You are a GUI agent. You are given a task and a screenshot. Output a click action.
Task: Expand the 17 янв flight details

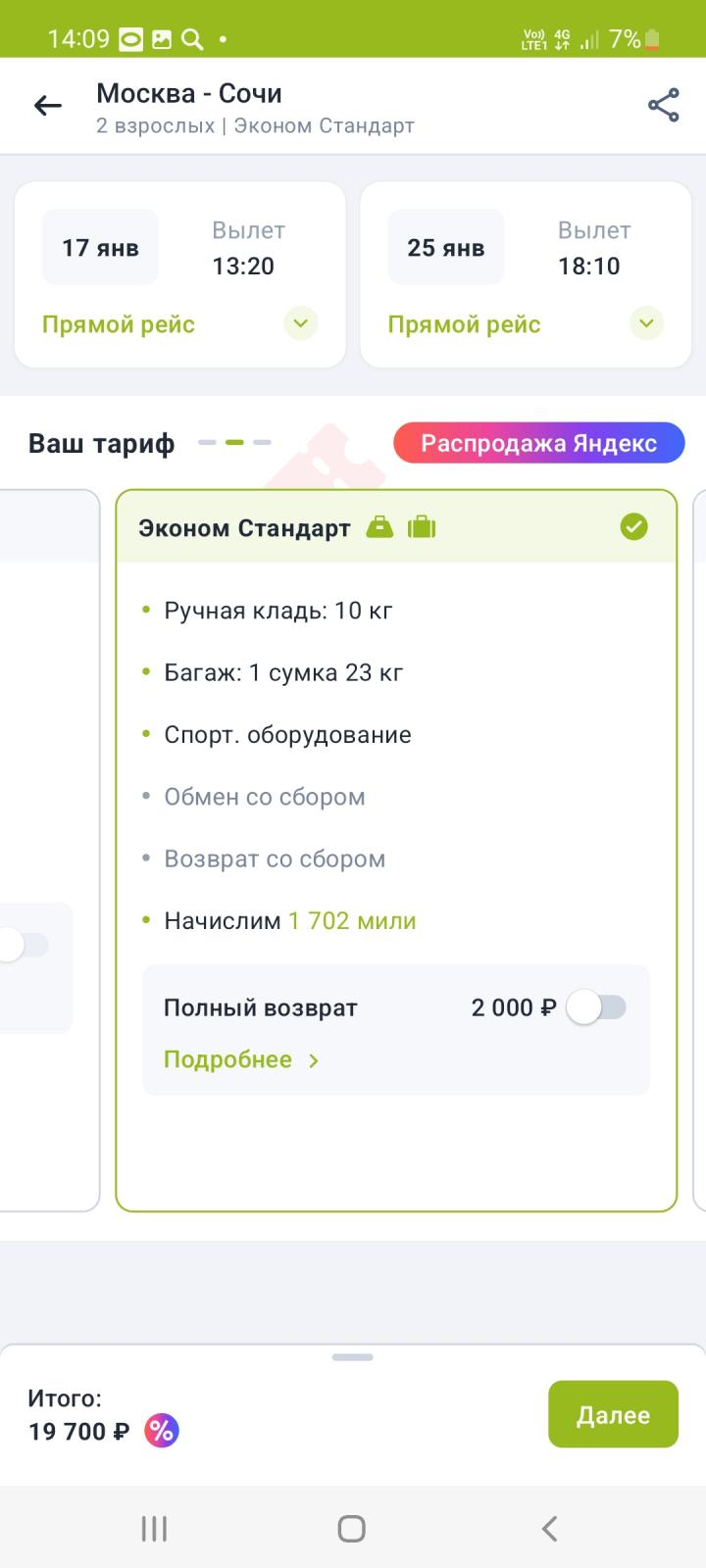(x=301, y=323)
